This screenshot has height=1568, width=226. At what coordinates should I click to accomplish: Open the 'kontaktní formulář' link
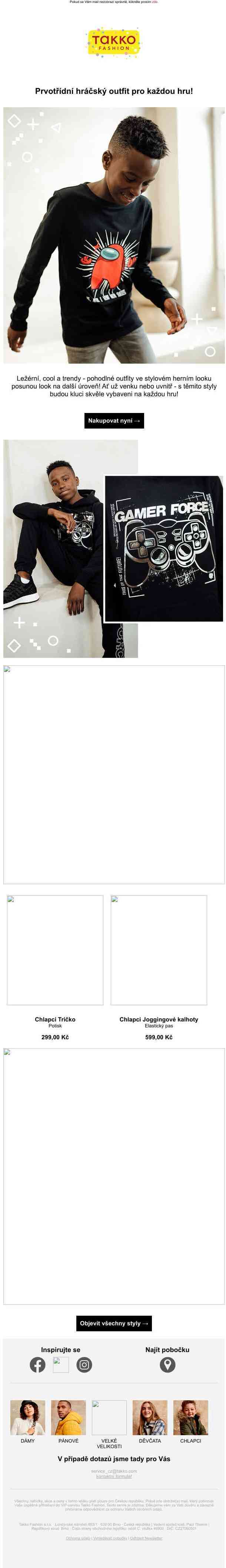114,1477
